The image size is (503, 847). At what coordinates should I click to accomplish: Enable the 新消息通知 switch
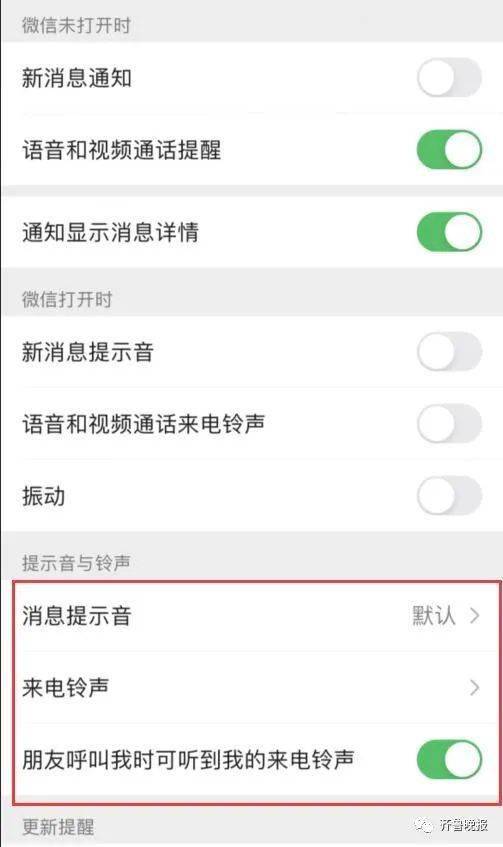(x=449, y=78)
